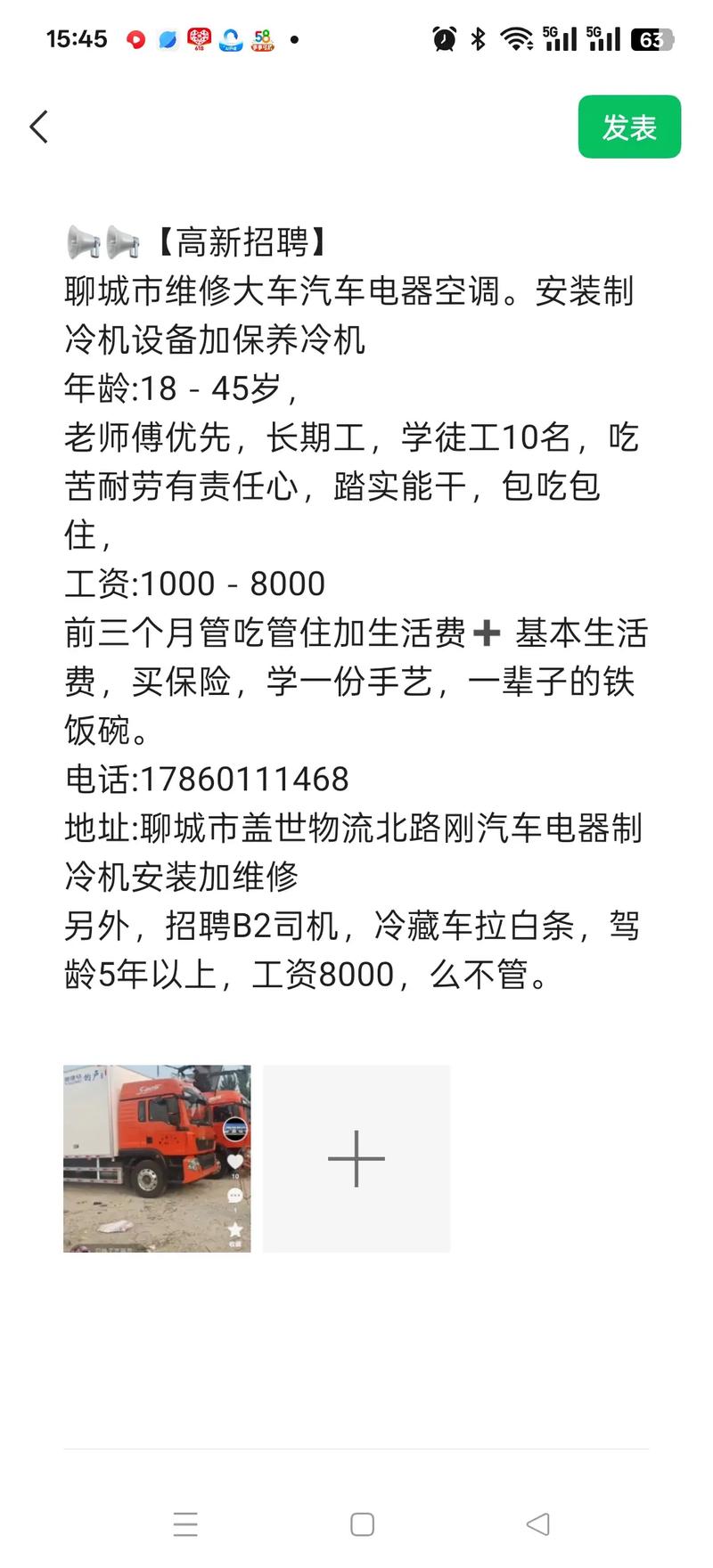Screen dimensions: 713x1568
Task: Add another photo with the plus tile
Action: 356,1158
